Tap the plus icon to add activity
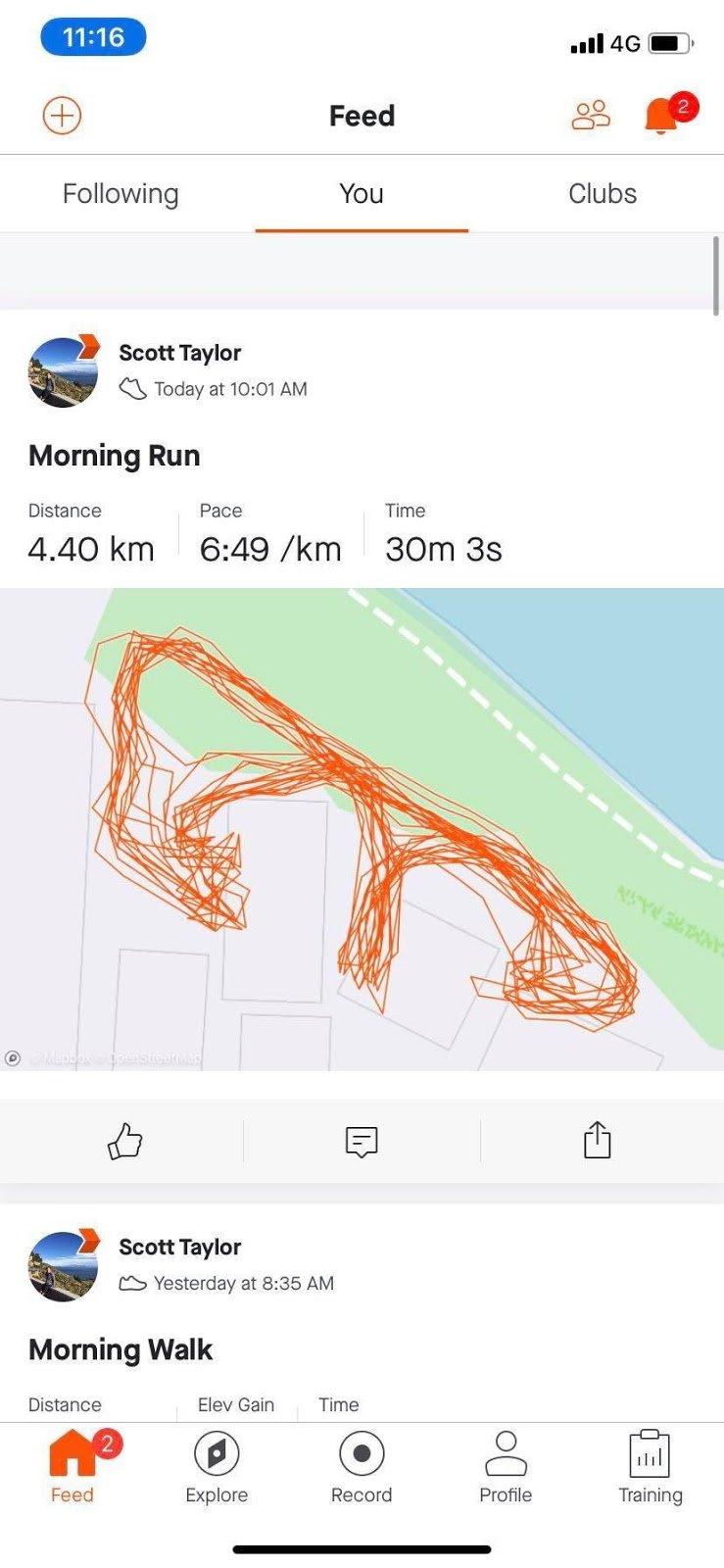 pos(62,116)
